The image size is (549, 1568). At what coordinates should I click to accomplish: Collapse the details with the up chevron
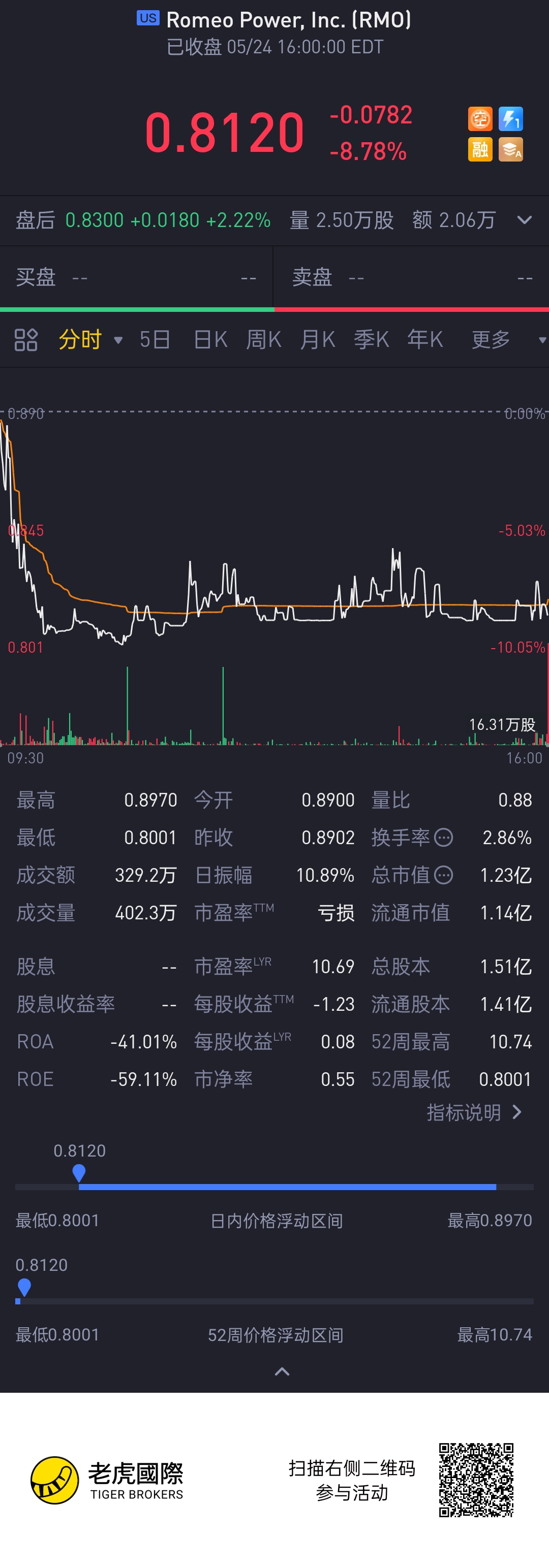[282, 1371]
